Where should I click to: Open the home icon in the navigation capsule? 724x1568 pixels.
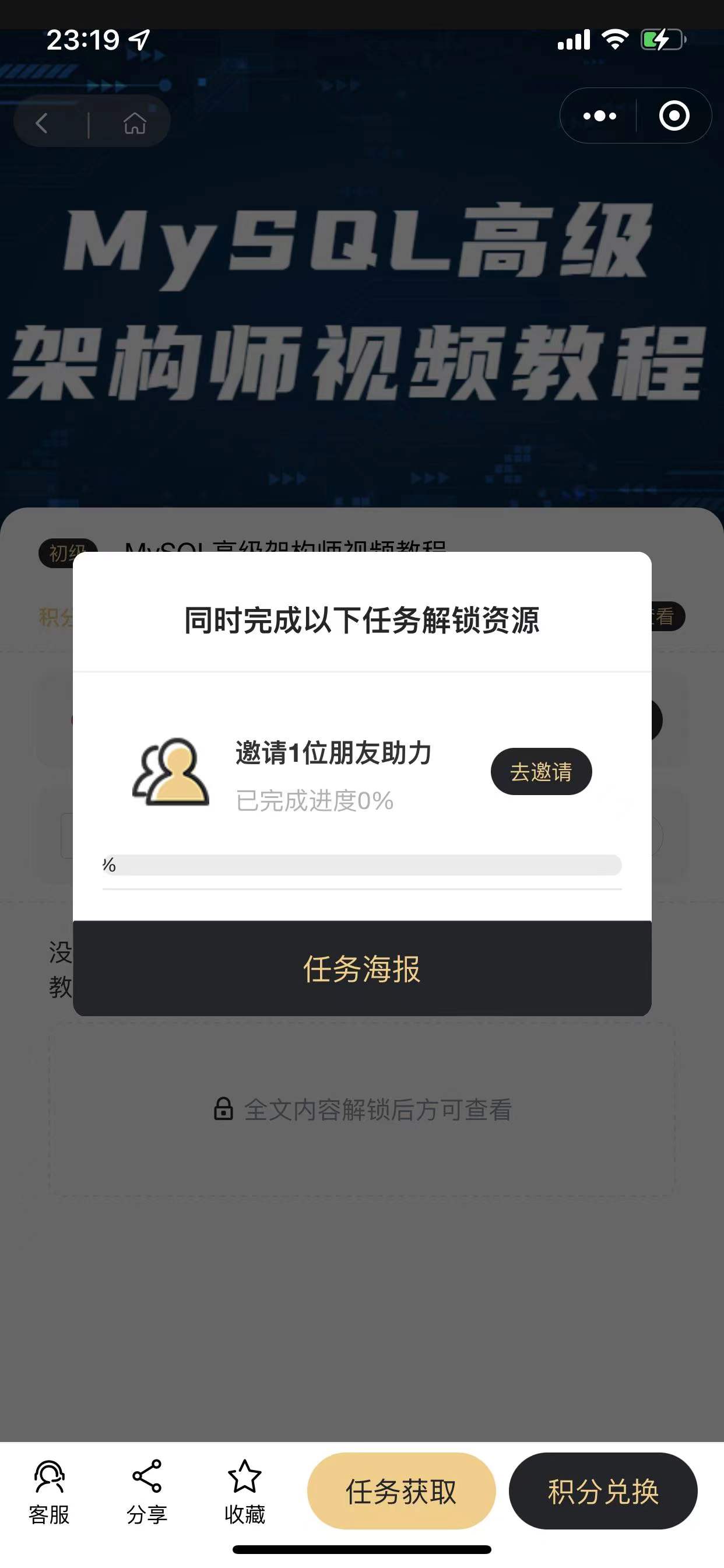(135, 124)
